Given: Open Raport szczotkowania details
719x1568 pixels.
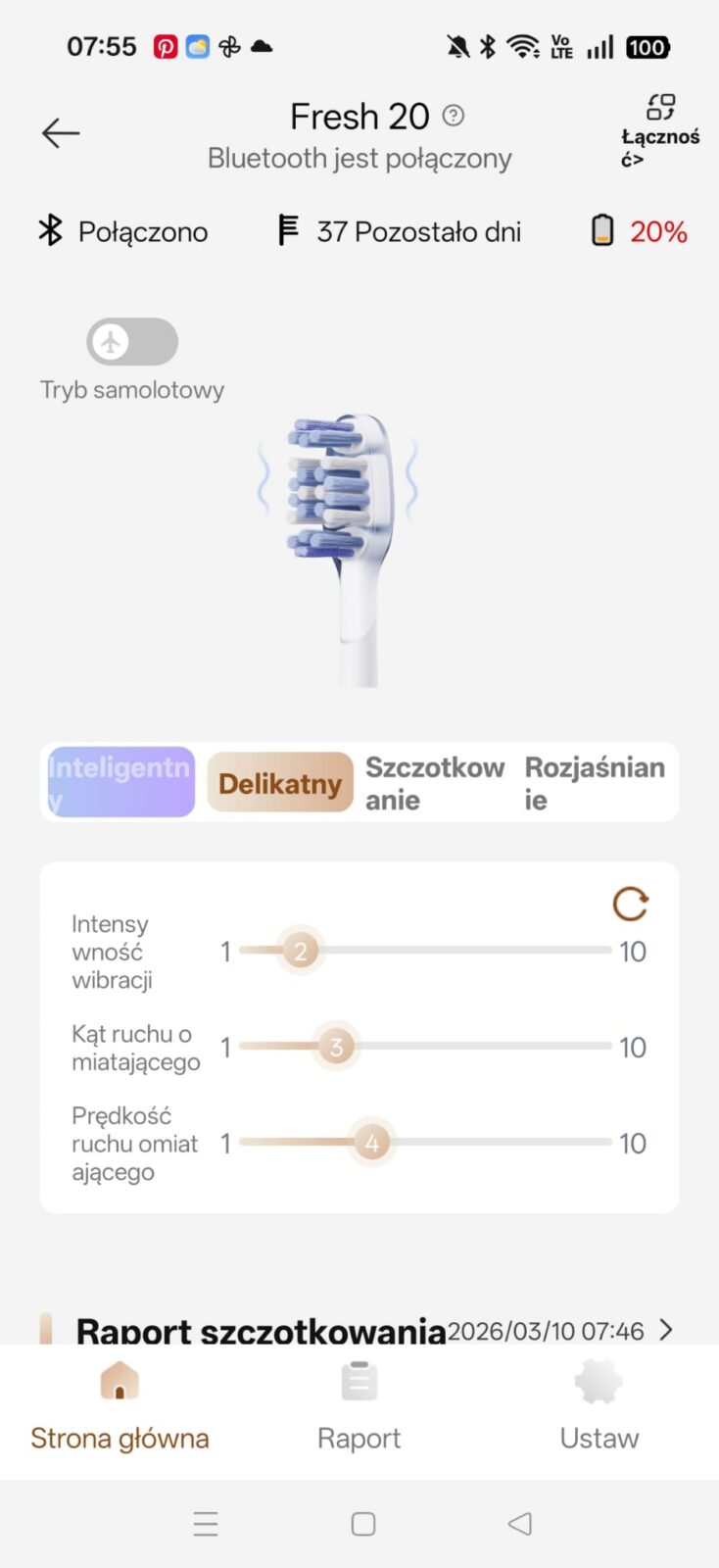Looking at the screenshot, I should point(666,1330).
